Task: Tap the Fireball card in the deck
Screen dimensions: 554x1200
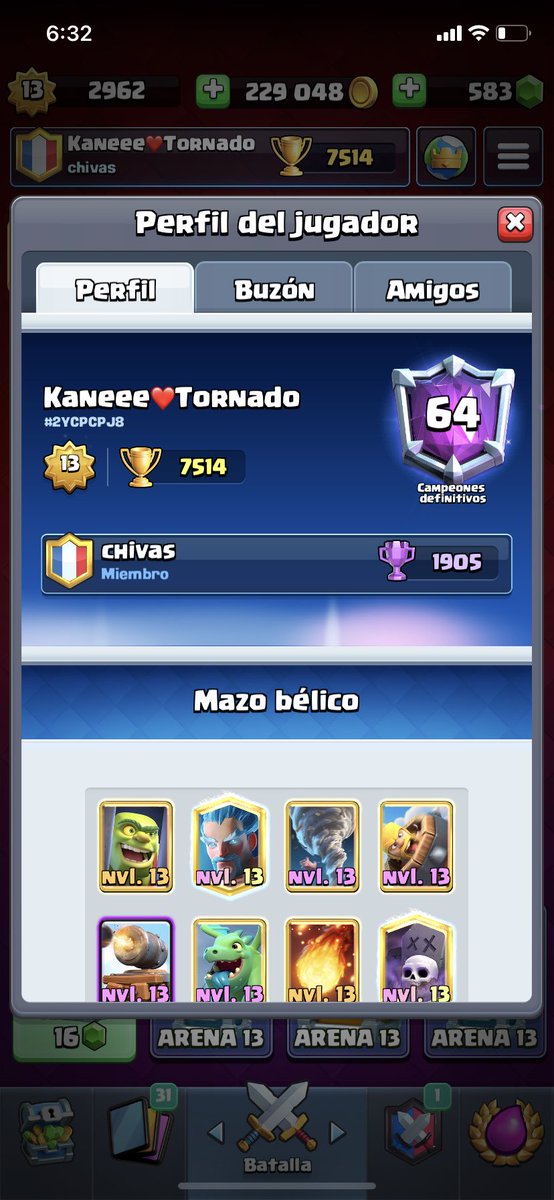Action: coord(322,960)
